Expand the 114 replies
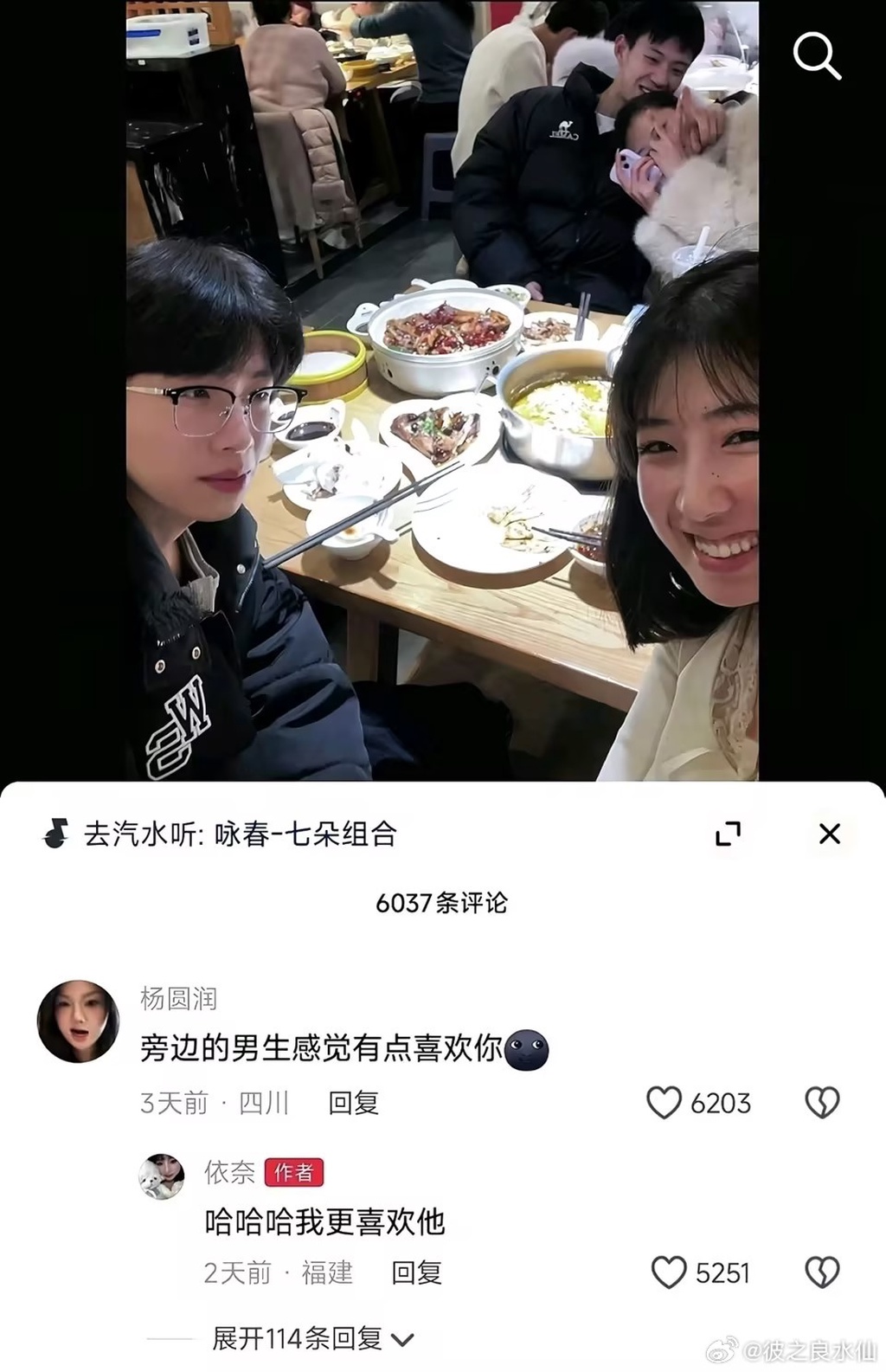Image resolution: width=886 pixels, height=1372 pixels. point(311,1338)
